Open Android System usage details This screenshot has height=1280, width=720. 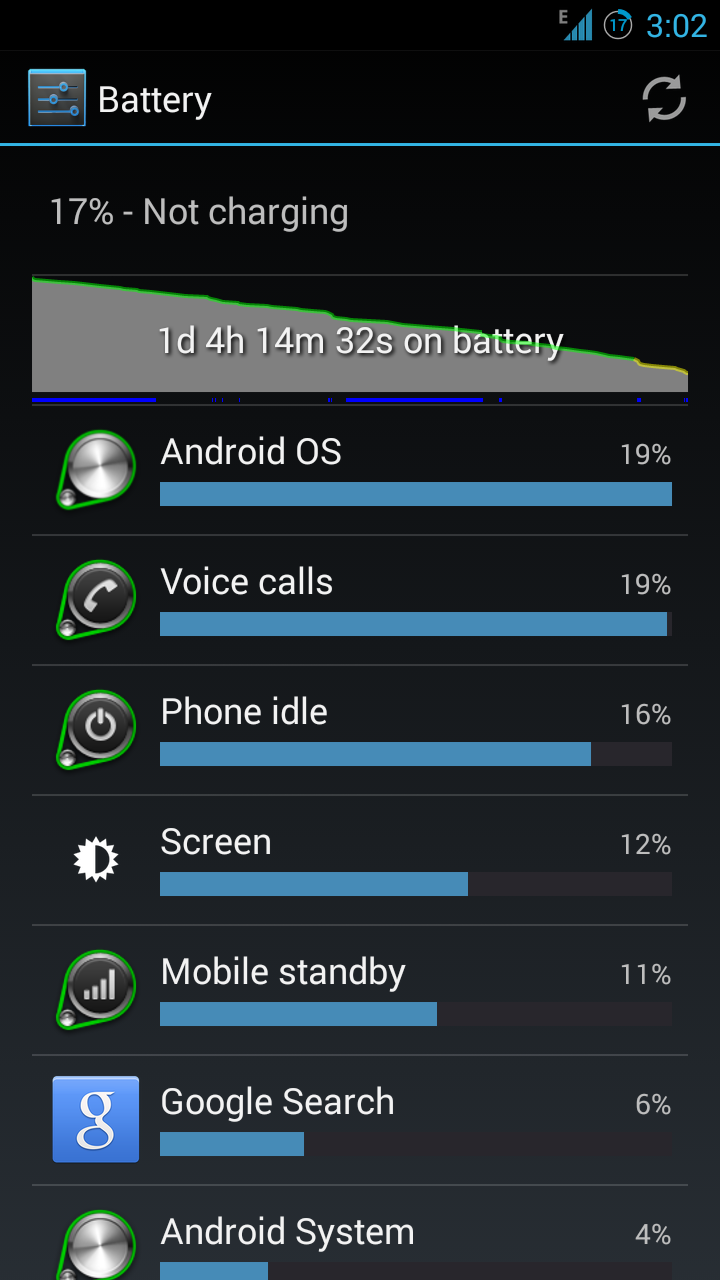[360, 1233]
